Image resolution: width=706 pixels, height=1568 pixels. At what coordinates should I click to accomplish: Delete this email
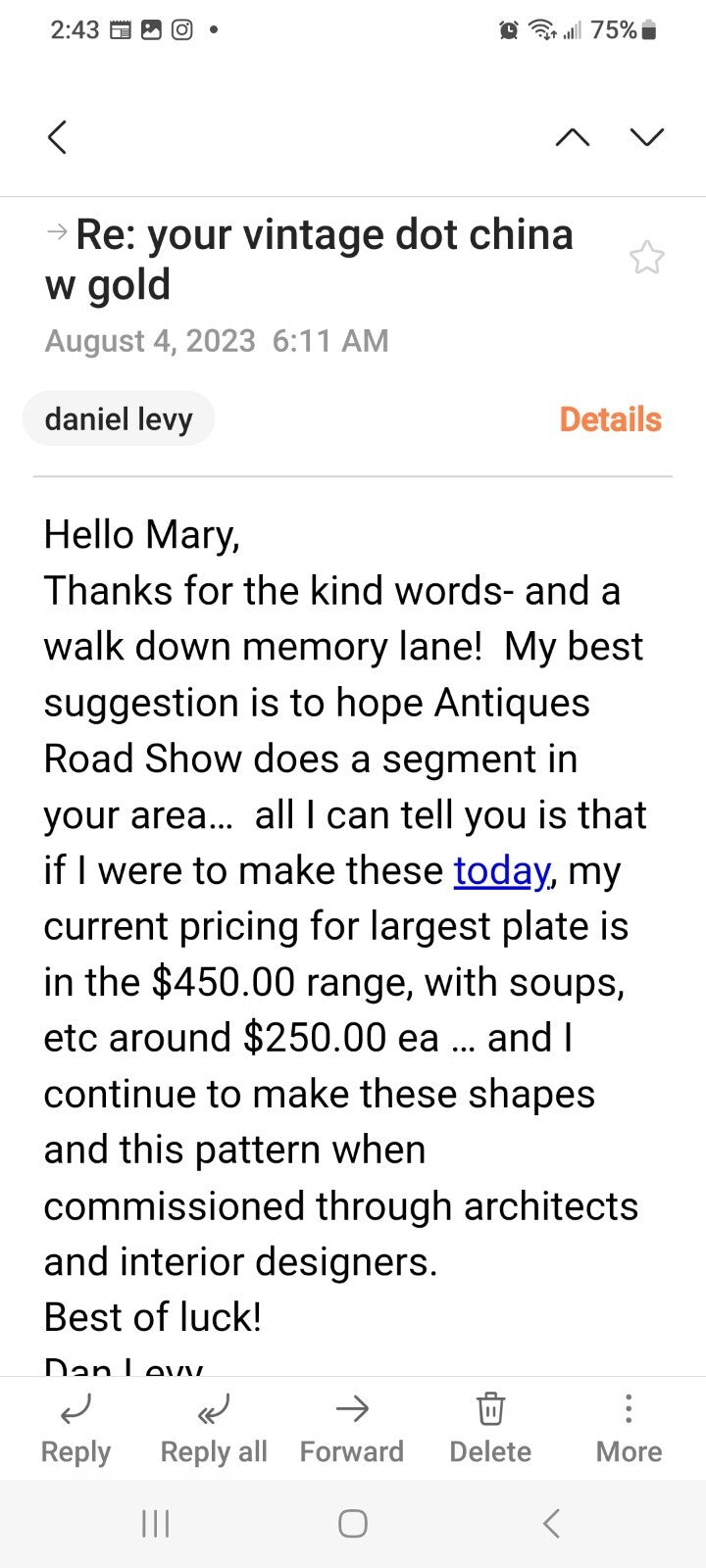490,1429
